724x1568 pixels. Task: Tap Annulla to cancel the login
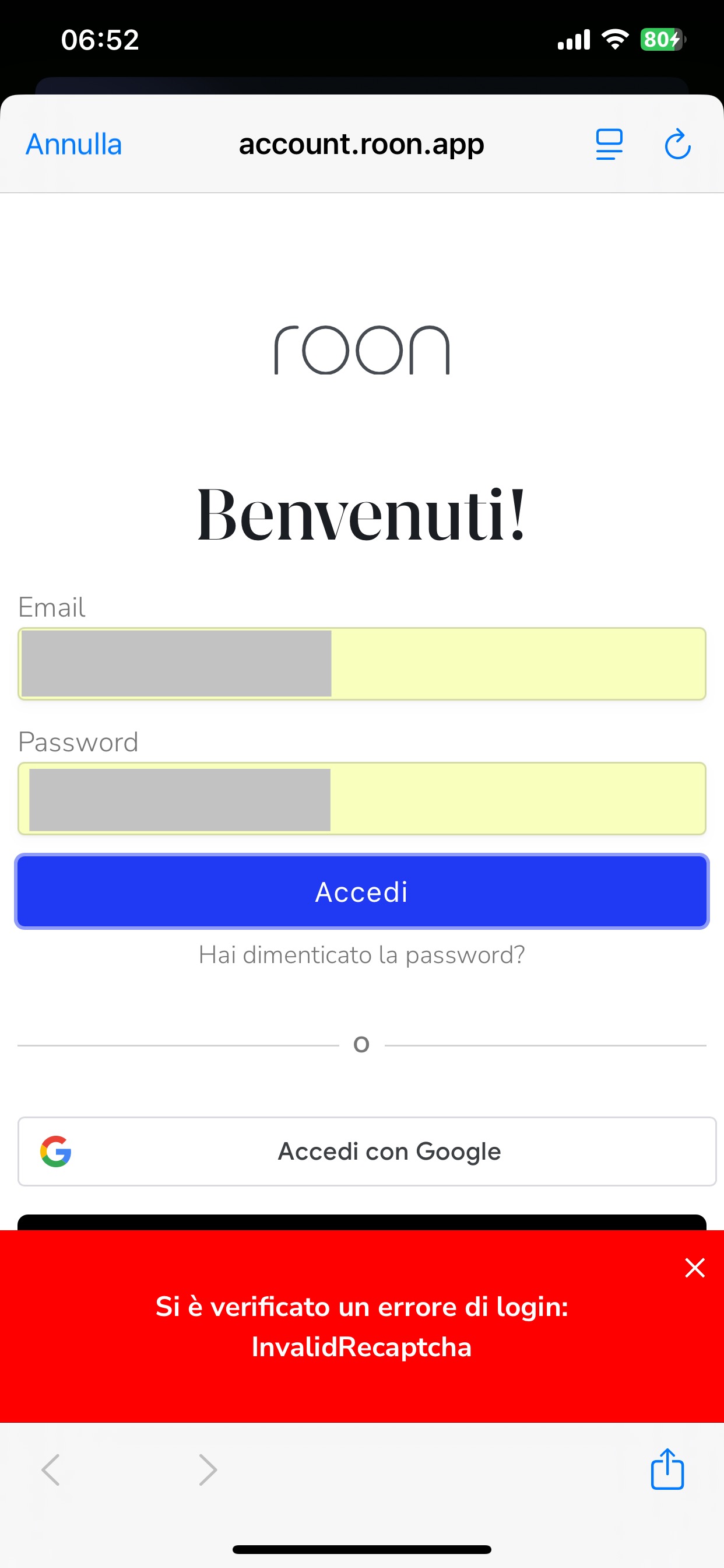click(73, 144)
